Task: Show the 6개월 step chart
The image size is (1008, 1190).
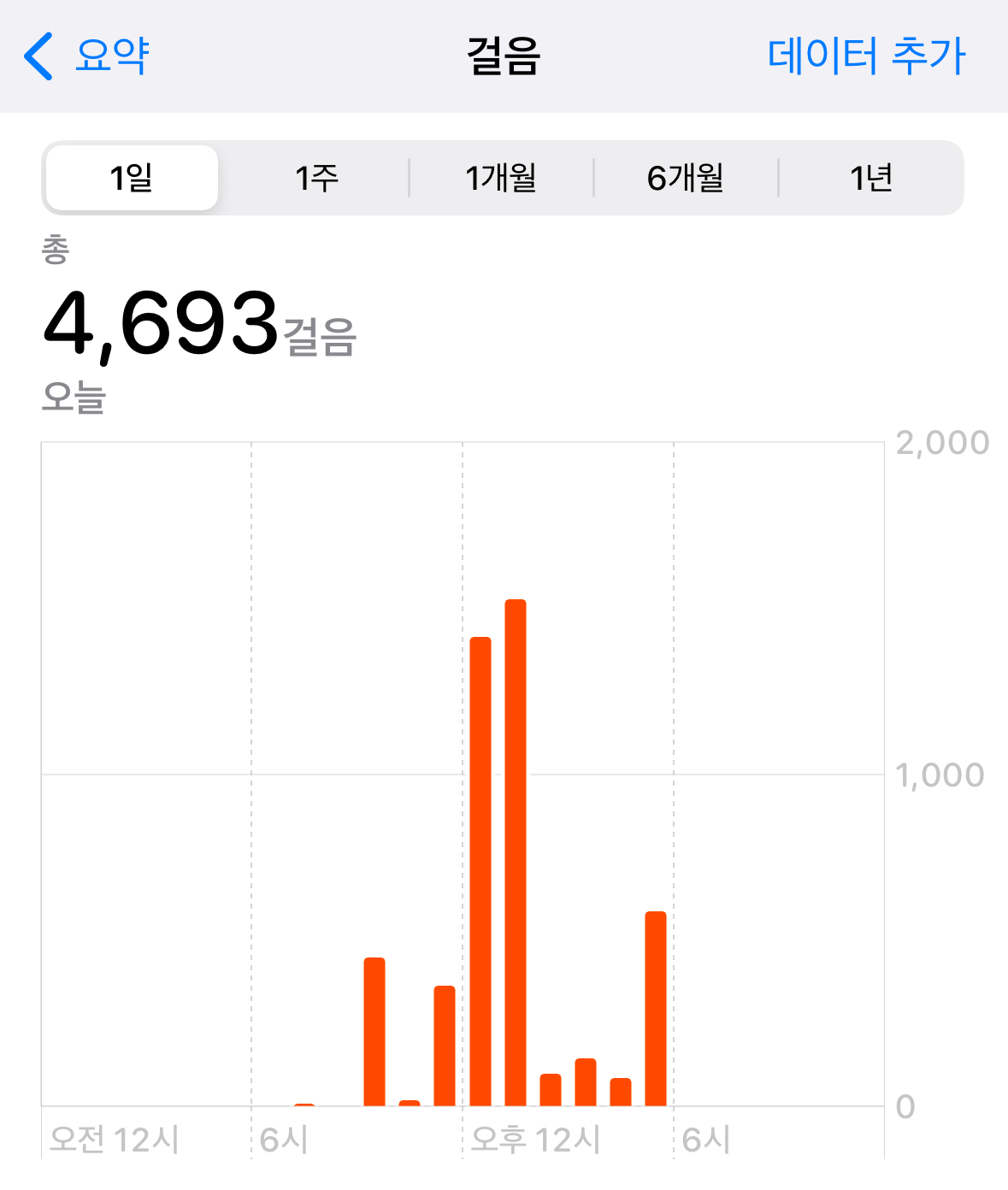Action: click(686, 178)
